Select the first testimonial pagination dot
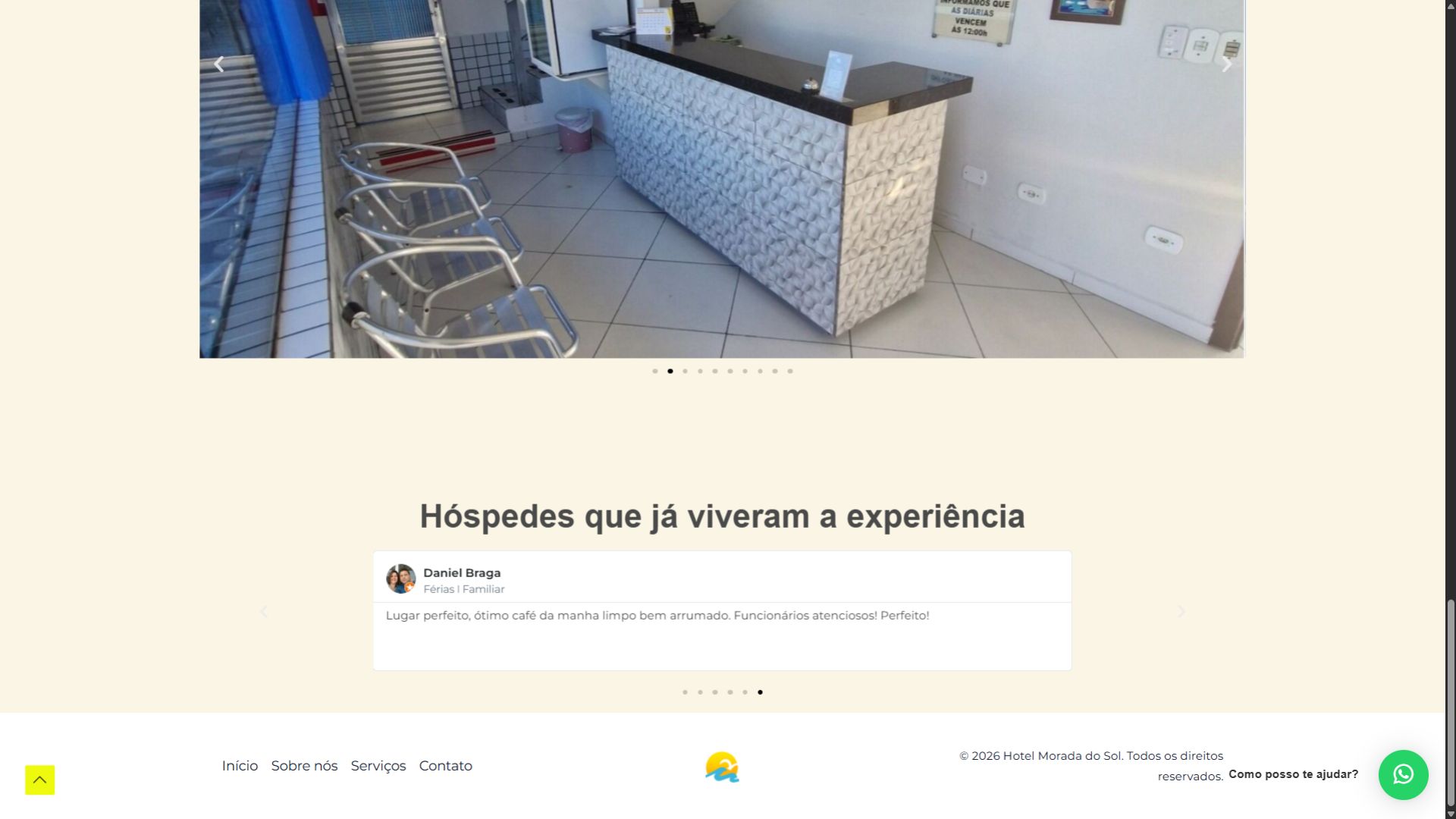The height and width of the screenshot is (819, 1456). tap(685, 692)
